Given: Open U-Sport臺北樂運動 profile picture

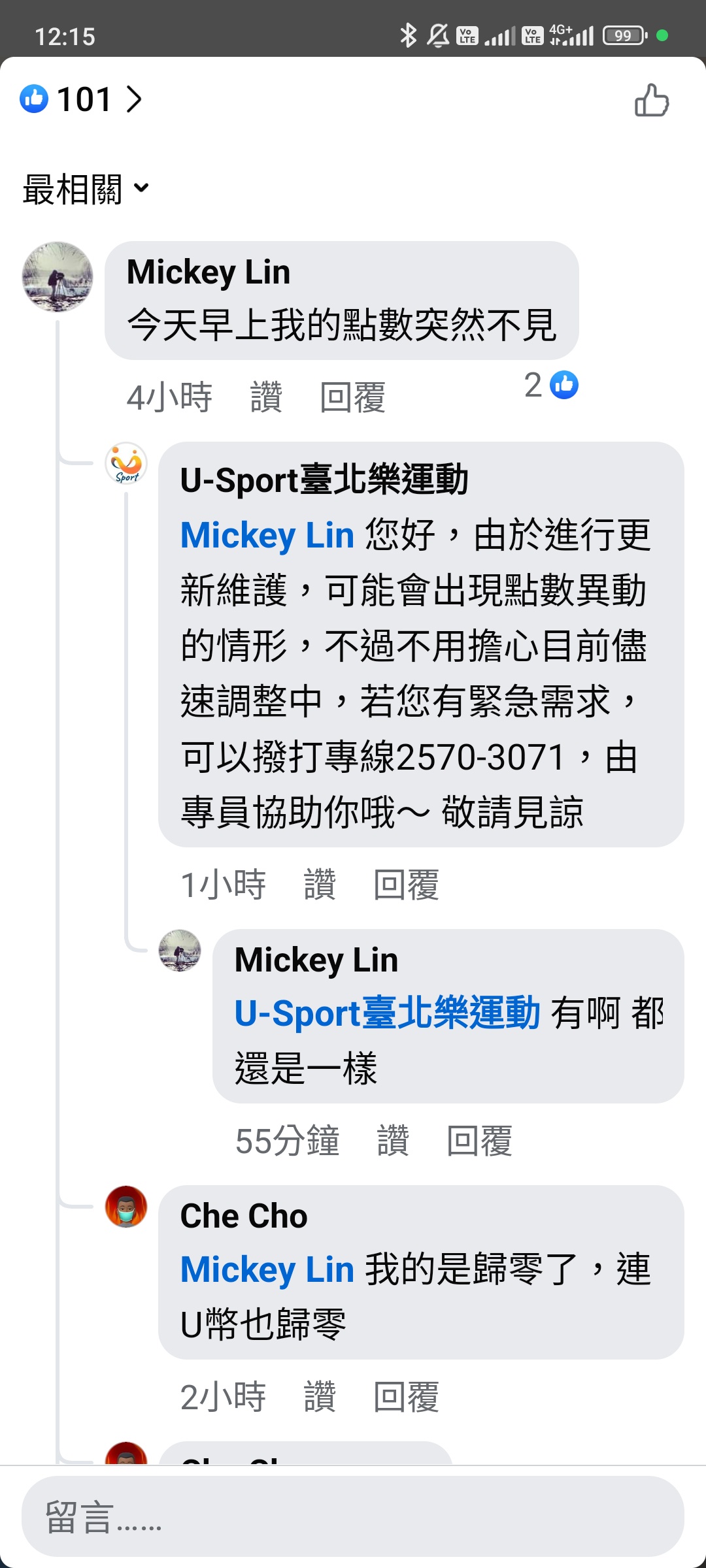Looking at the screenshot, I should [126, 463].
